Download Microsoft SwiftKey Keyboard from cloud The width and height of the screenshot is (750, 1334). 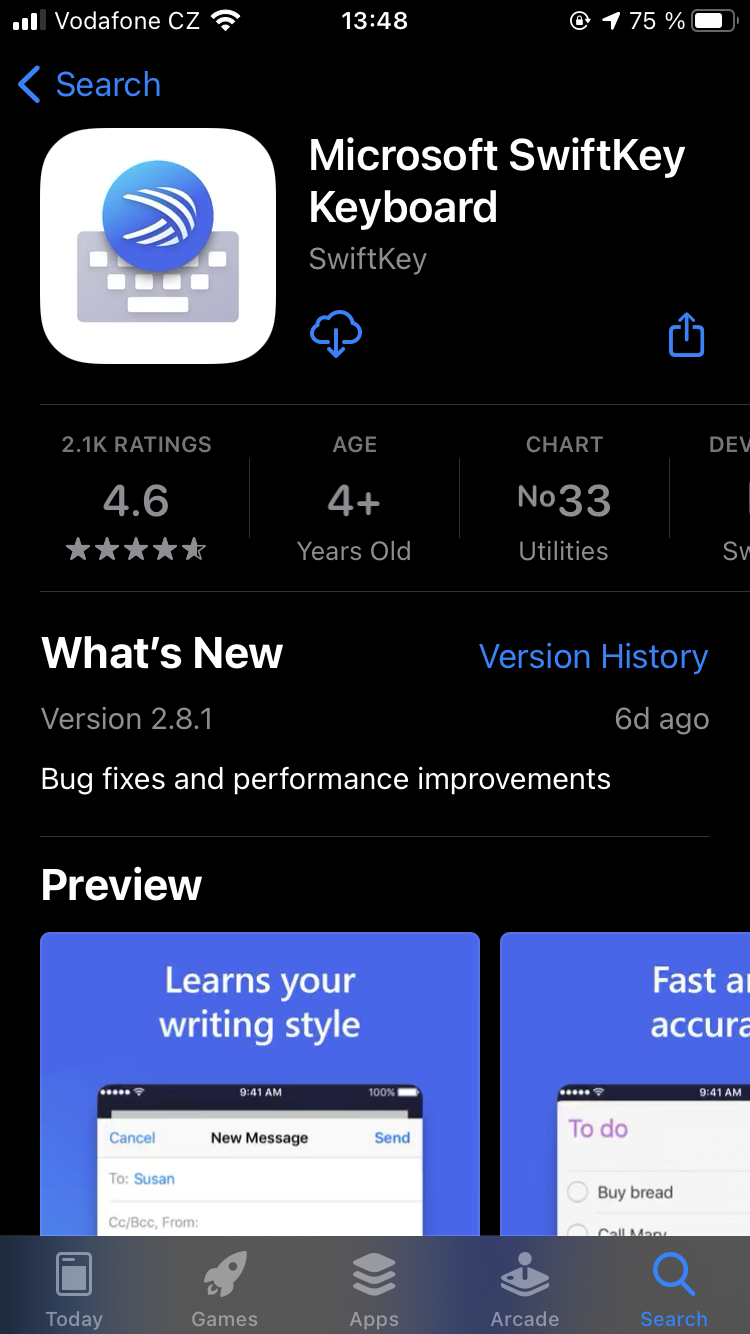click(336, 334)
